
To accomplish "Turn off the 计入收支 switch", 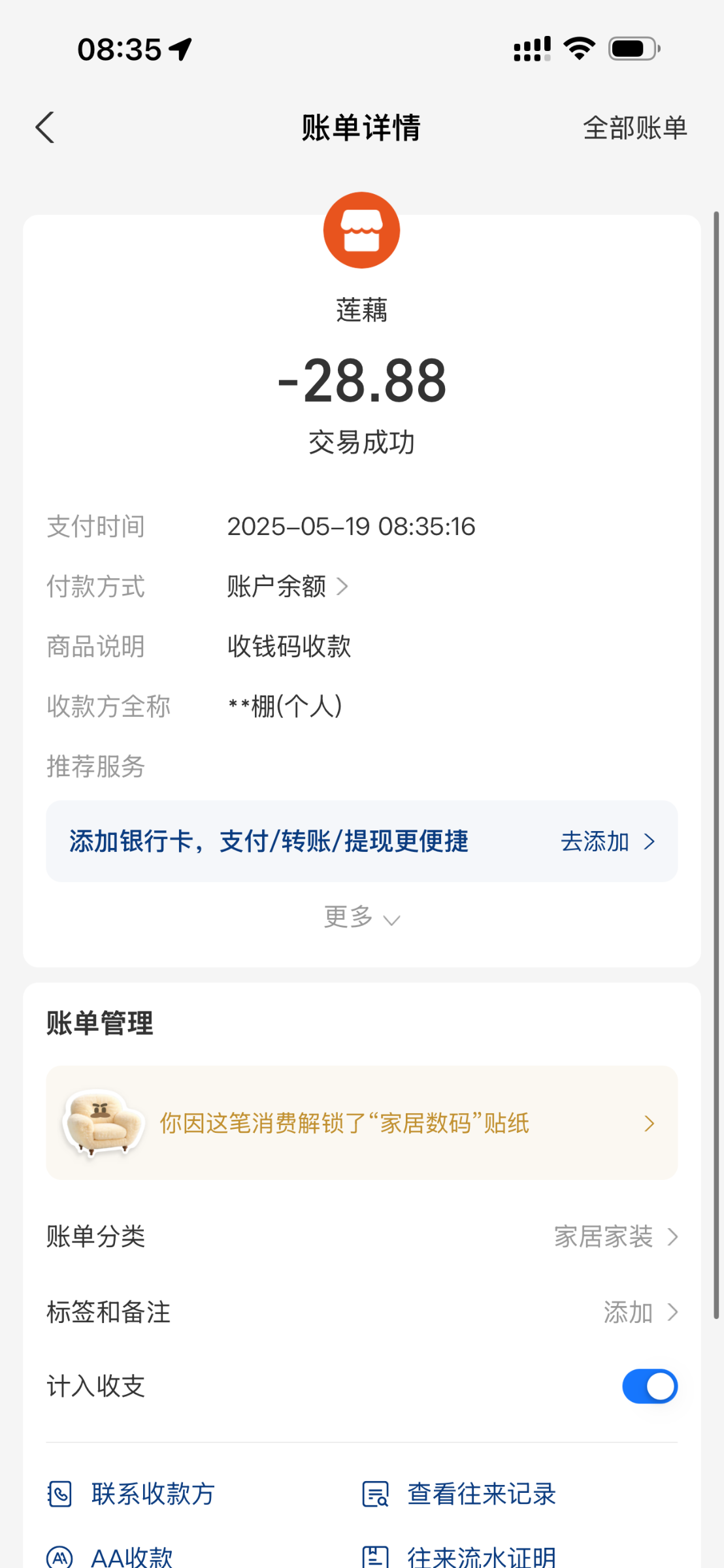I will tap(649, 1386).
